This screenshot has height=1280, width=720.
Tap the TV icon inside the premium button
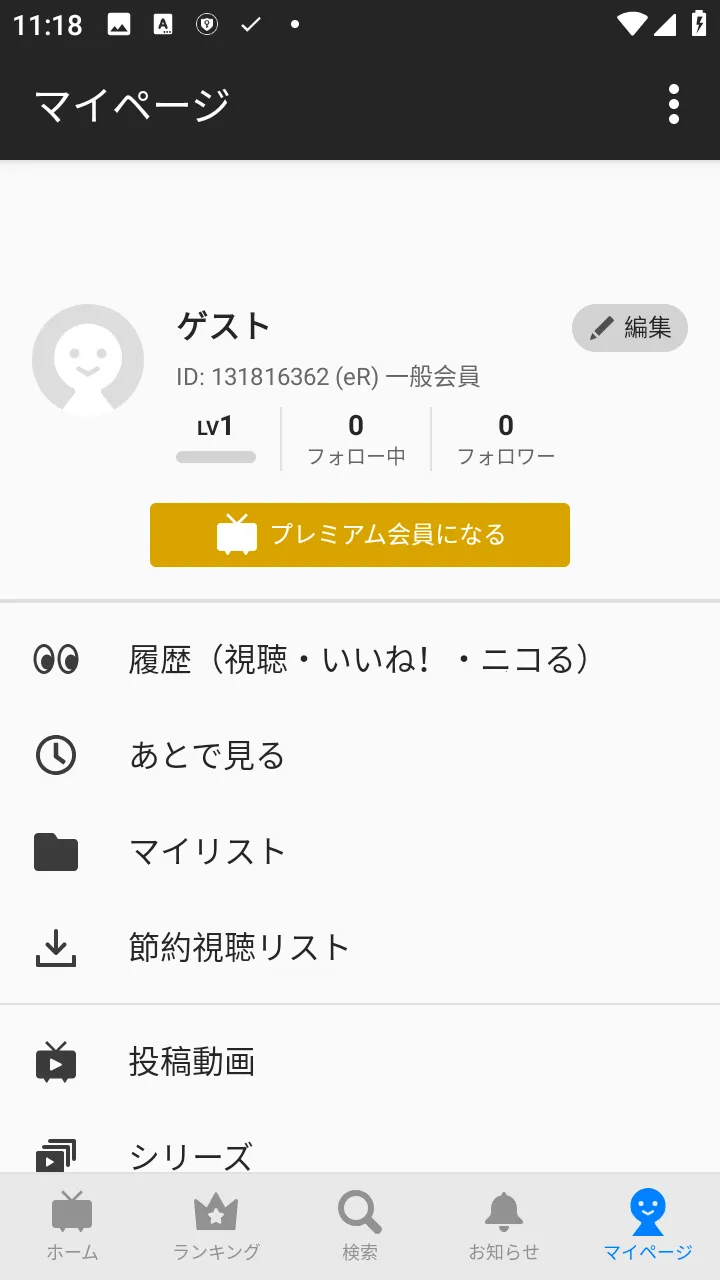click(237, 535)
